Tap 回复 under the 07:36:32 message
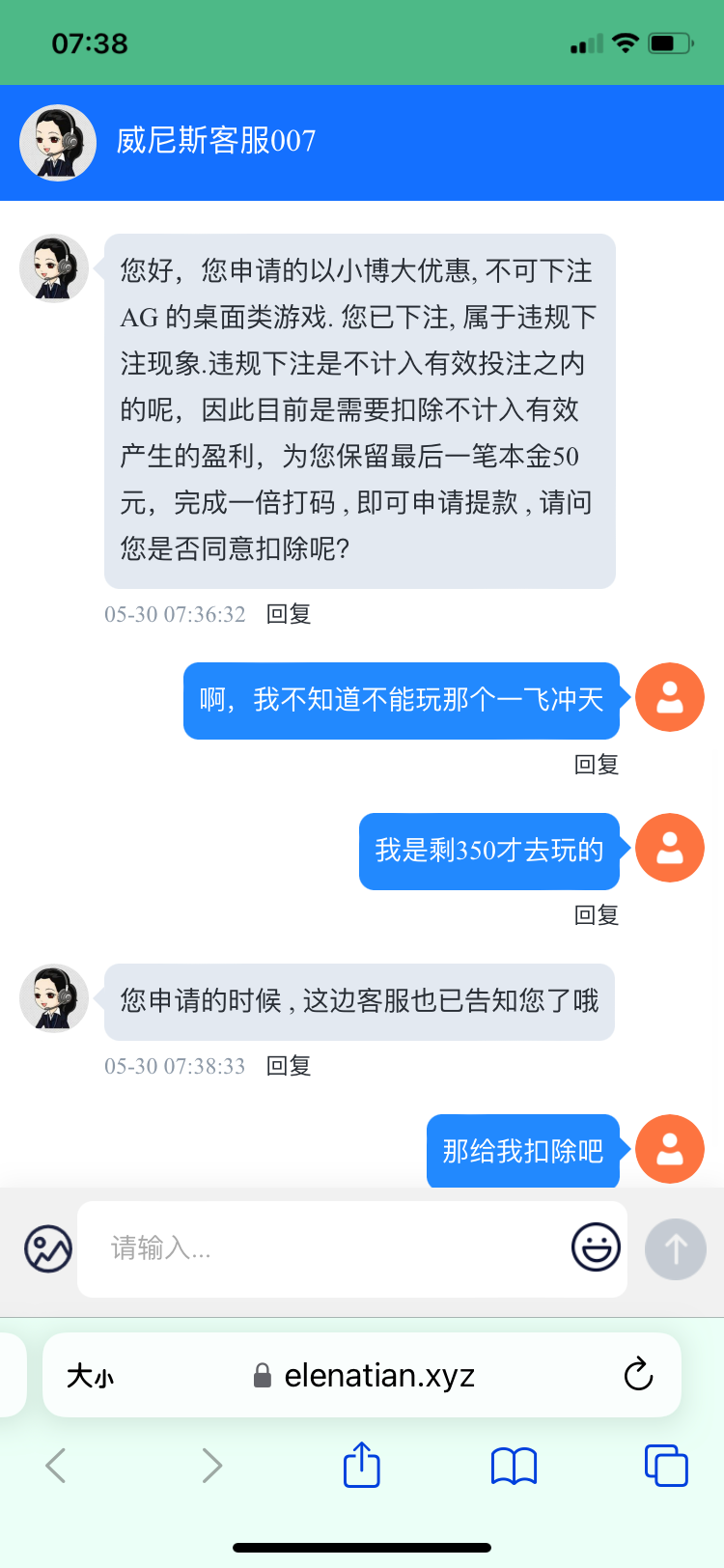Screen dimensions: 724x1568 pos(289,614)
